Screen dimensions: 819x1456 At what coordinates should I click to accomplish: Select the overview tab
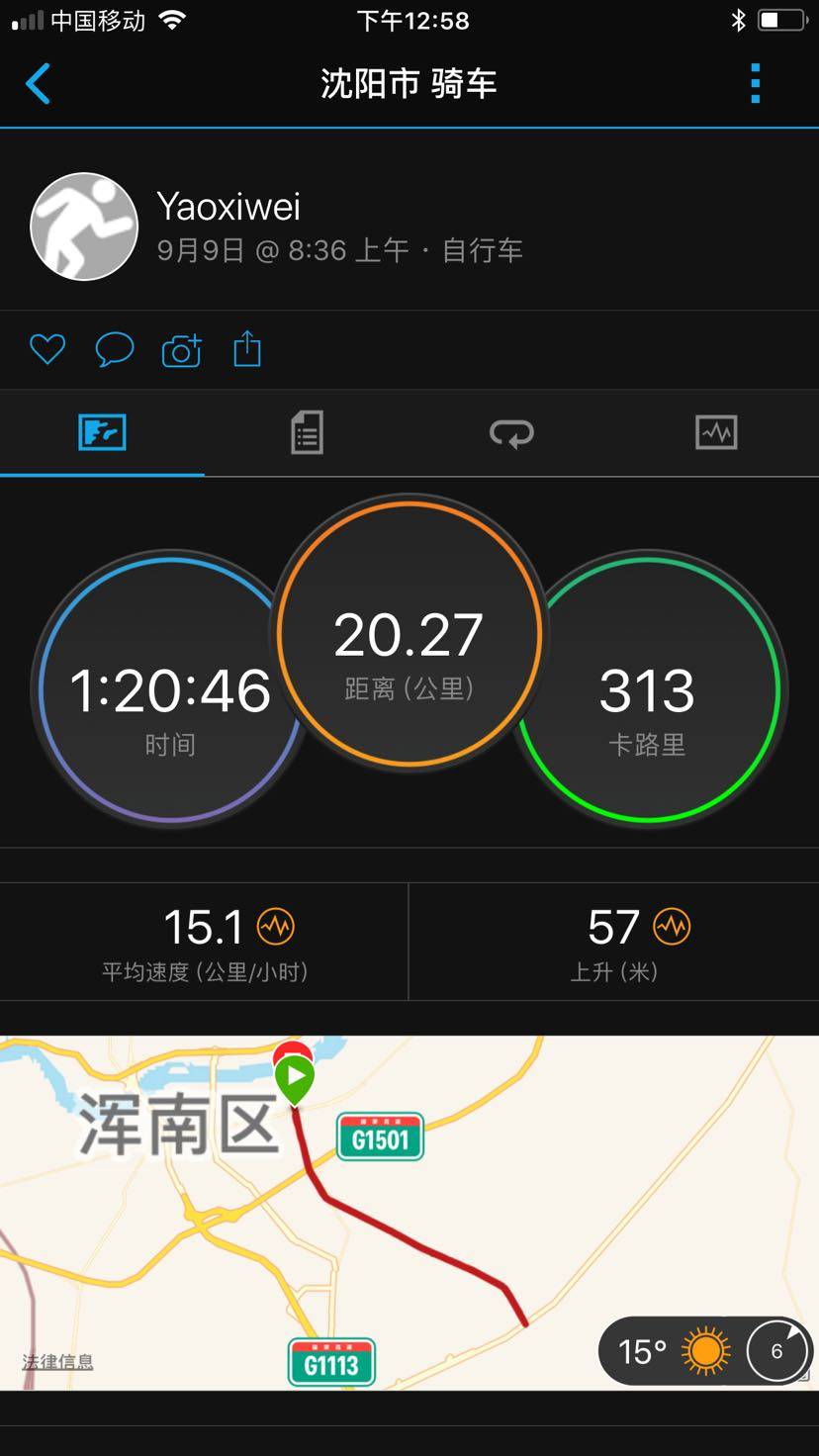(102, 433)
